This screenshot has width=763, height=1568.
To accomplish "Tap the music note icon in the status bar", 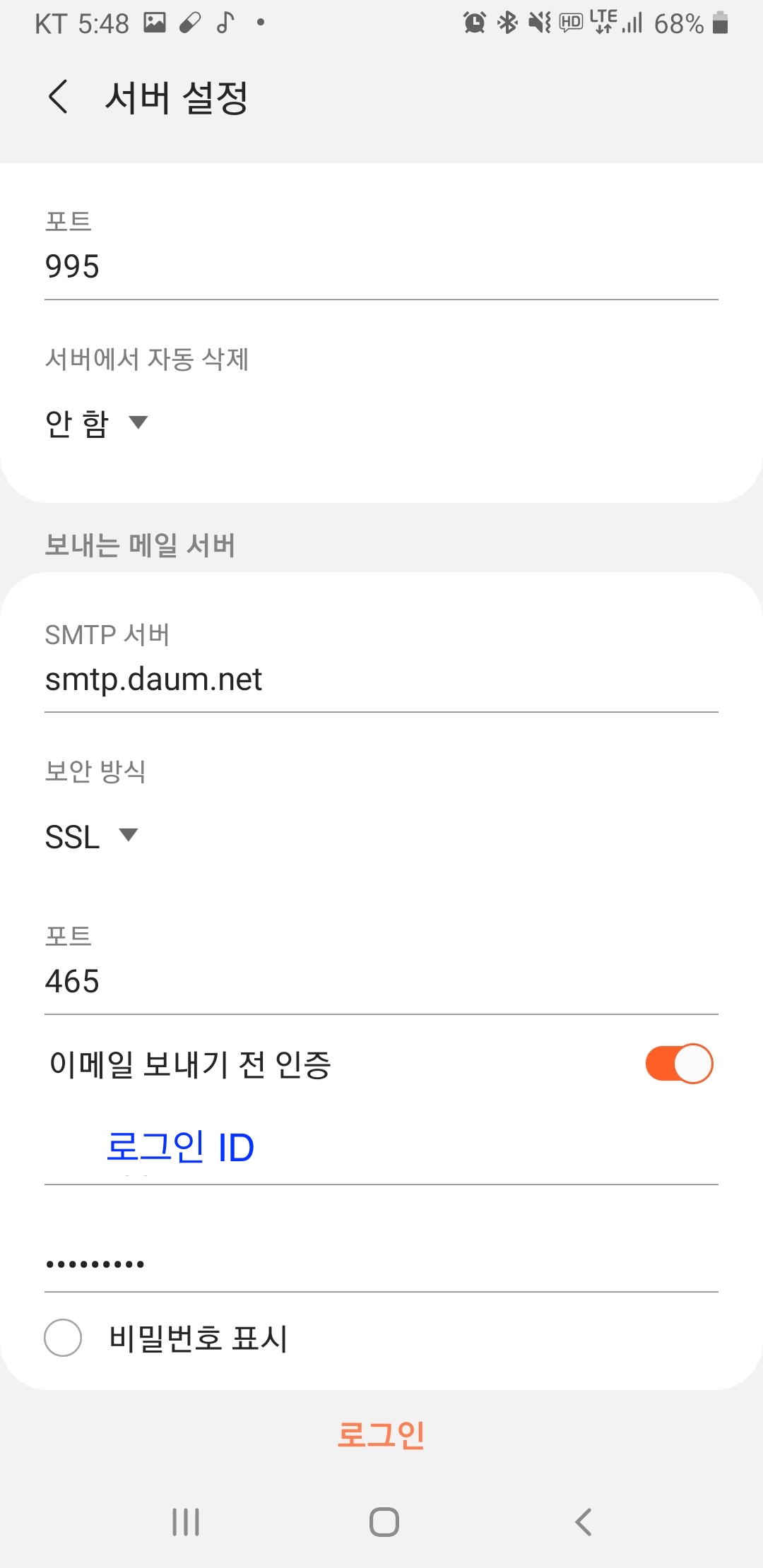I will [225, 23].
